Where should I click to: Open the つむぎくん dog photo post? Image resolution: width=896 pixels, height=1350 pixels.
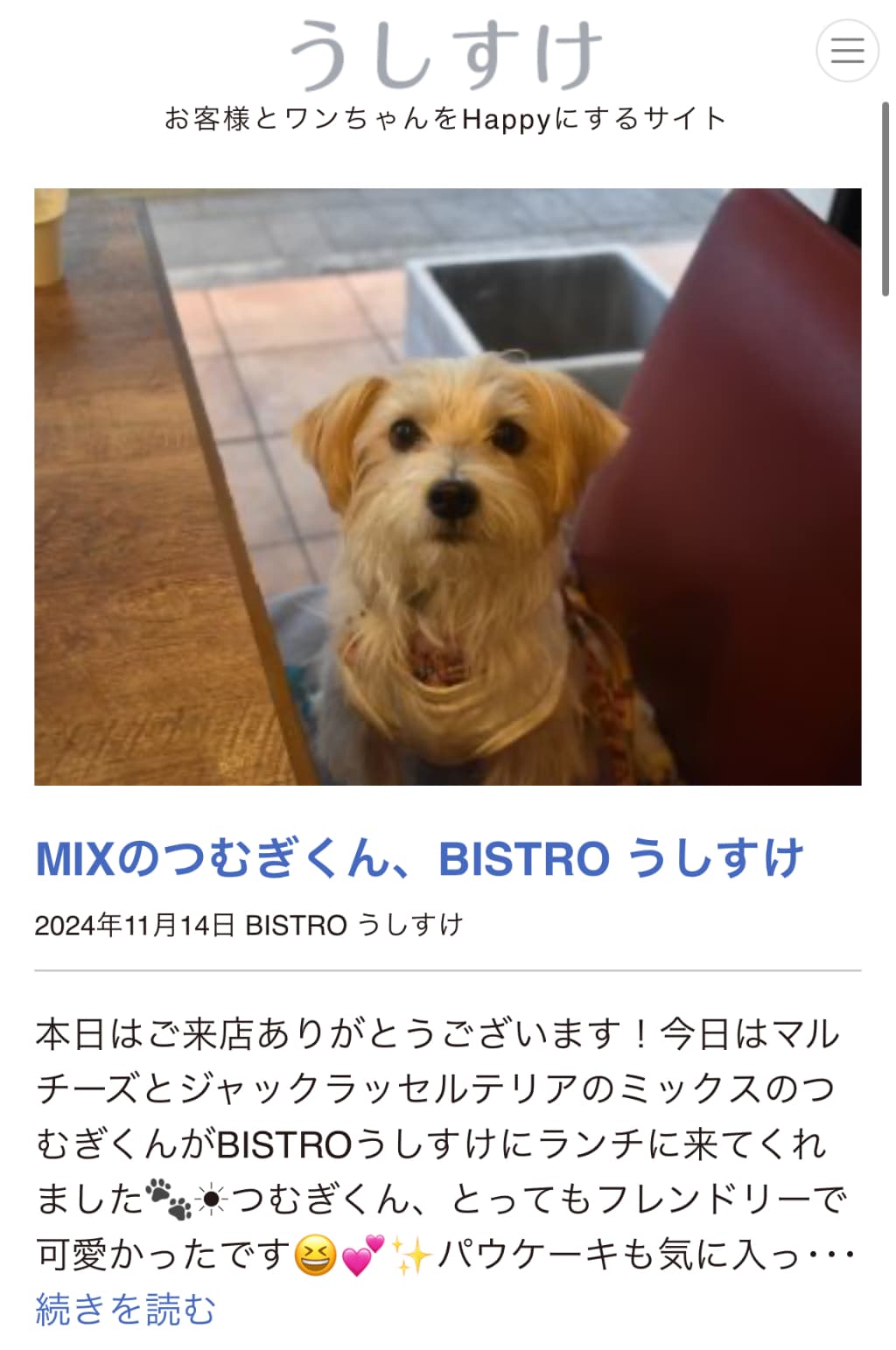(x=447, y=486)
